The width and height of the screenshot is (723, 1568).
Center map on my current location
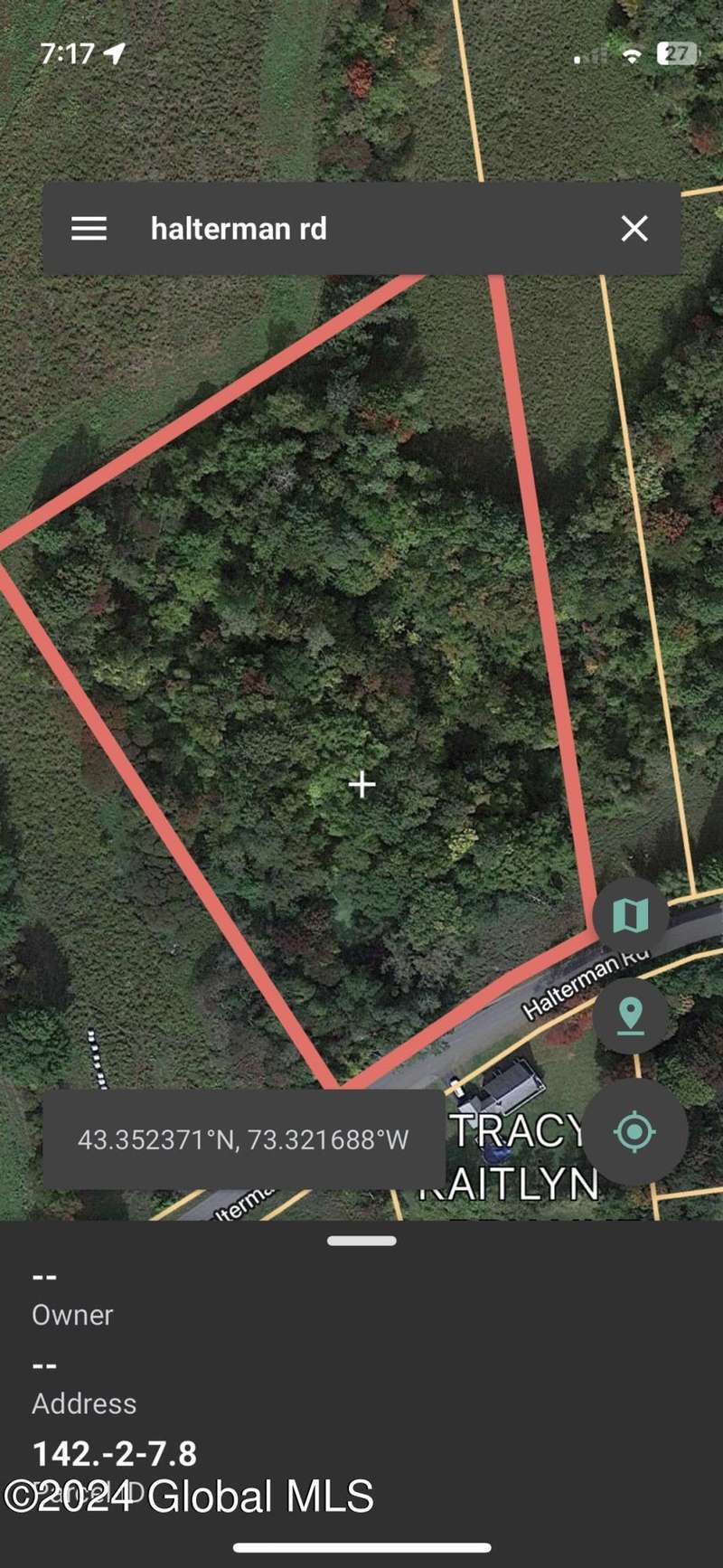pyautogui.click(x=634, y=1131)
